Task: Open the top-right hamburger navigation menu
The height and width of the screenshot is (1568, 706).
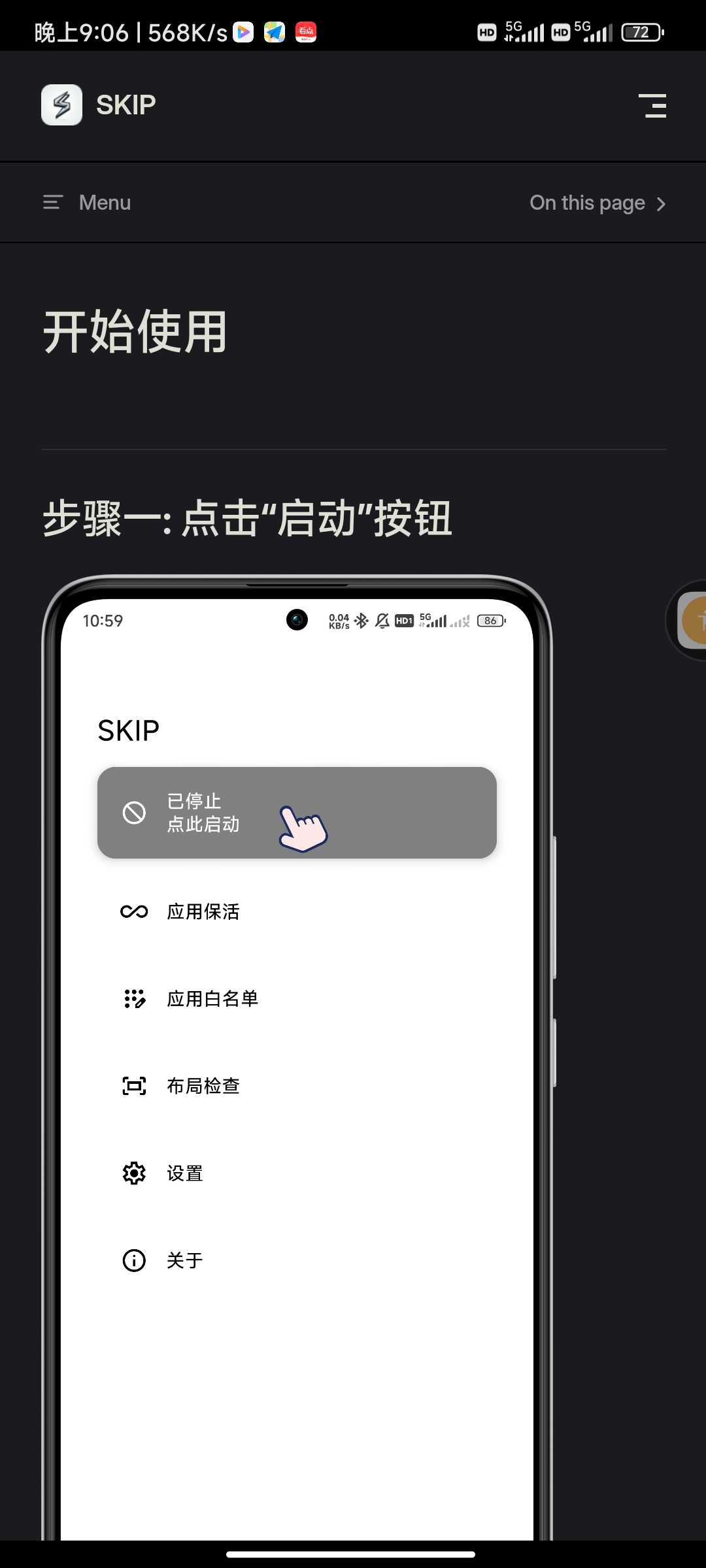Action: (x=652, y=106)
